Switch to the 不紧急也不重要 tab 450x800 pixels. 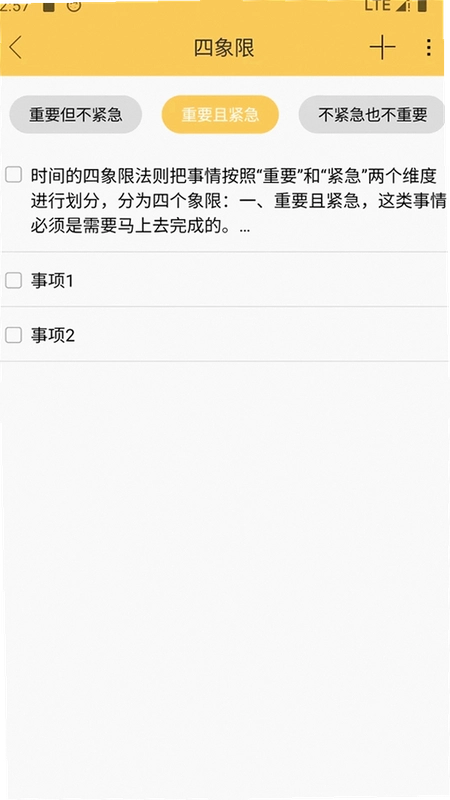click(372, 114)
